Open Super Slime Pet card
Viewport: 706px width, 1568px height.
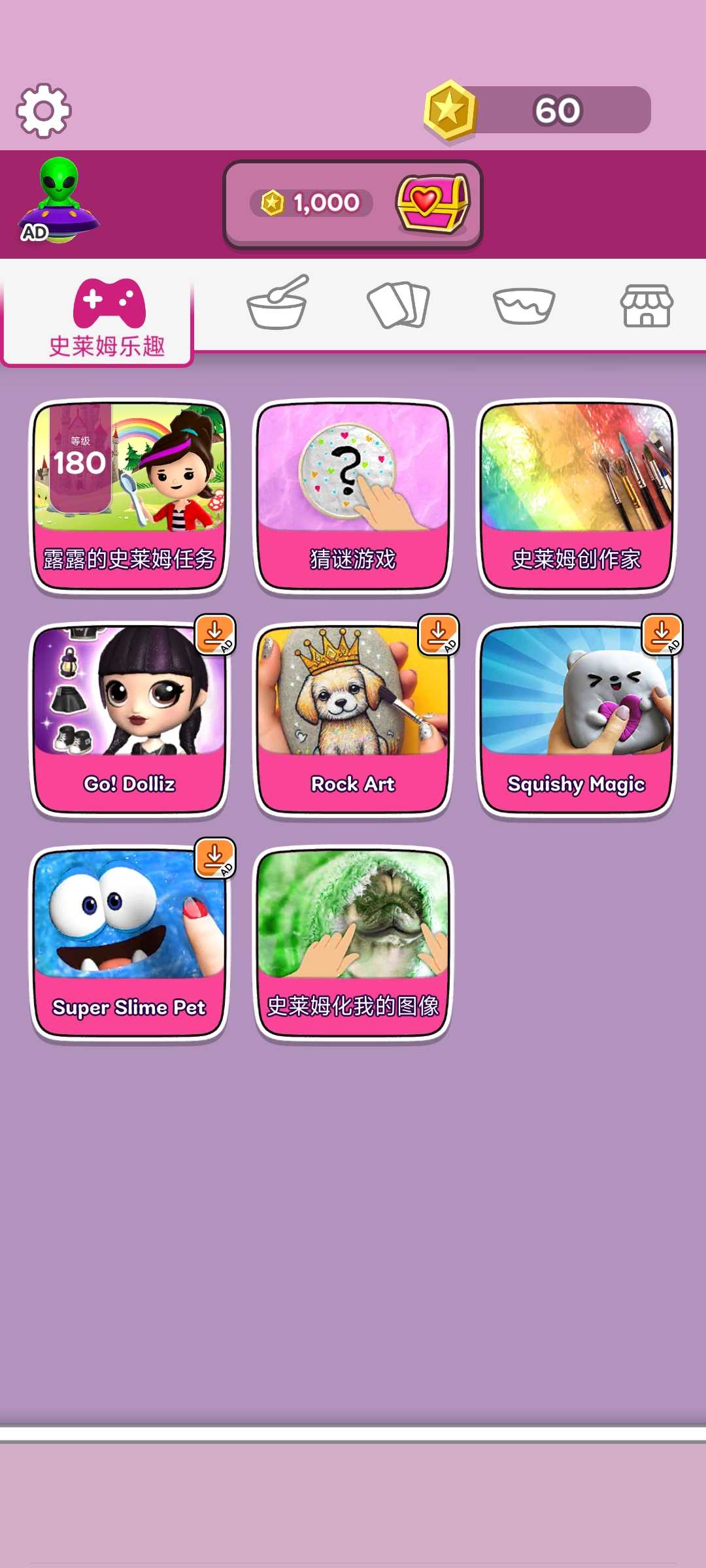click(129, 942)
